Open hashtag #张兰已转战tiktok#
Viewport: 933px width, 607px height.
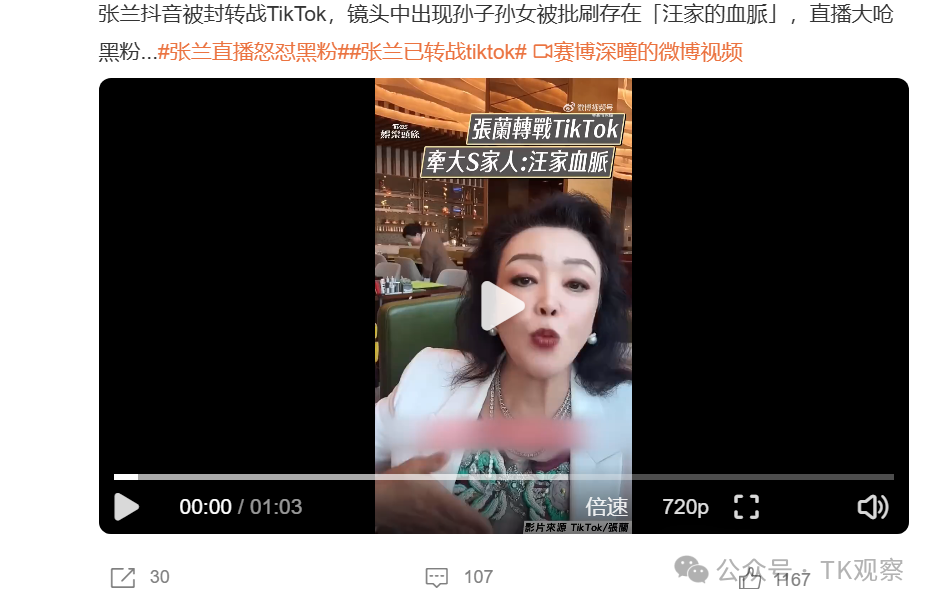[436, 52]
